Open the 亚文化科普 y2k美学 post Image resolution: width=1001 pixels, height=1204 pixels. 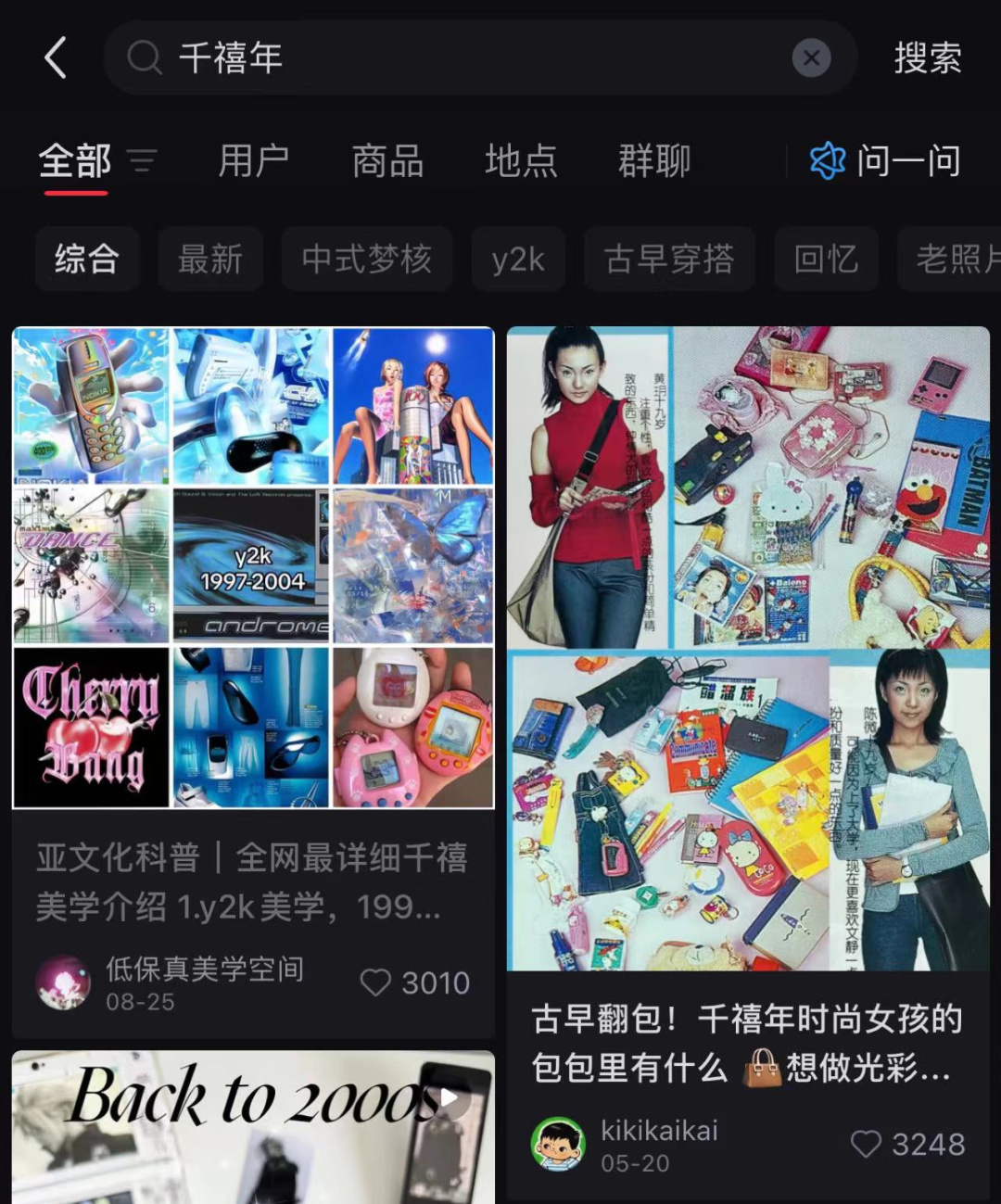pyautogui.click(x=252, y=567)
